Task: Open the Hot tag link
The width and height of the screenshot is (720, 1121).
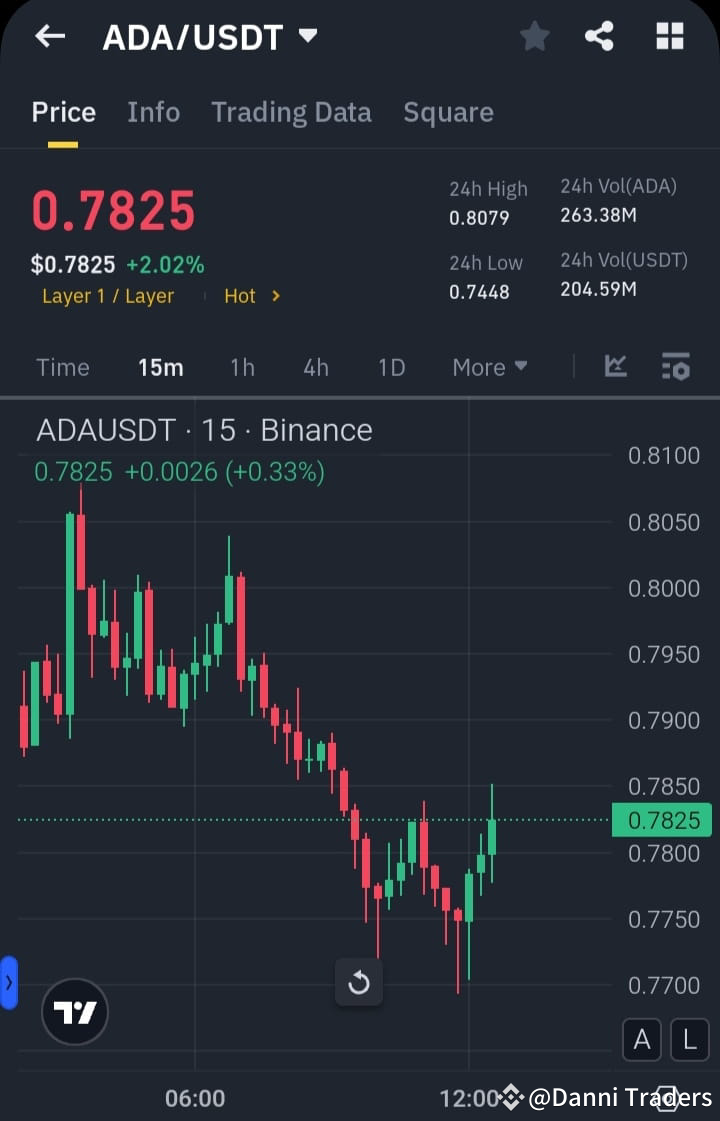Action: 249,296
